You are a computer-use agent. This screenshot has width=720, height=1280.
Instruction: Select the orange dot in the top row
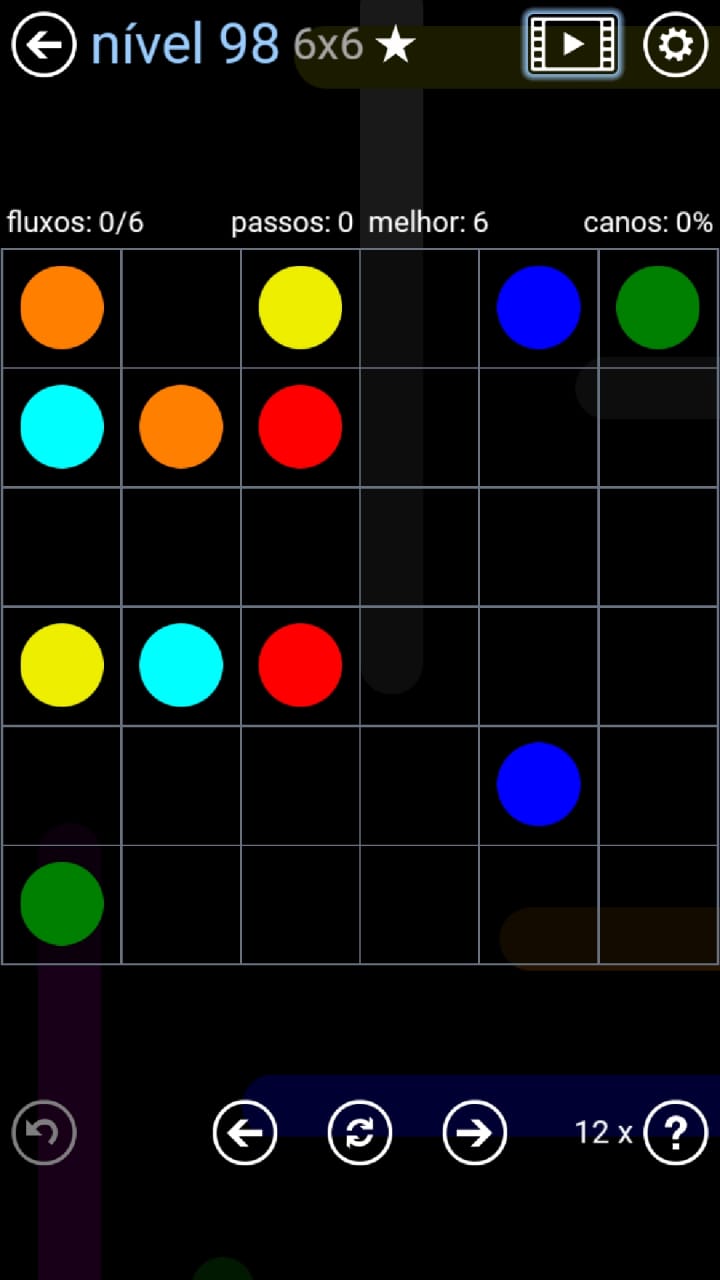point(62,307)
